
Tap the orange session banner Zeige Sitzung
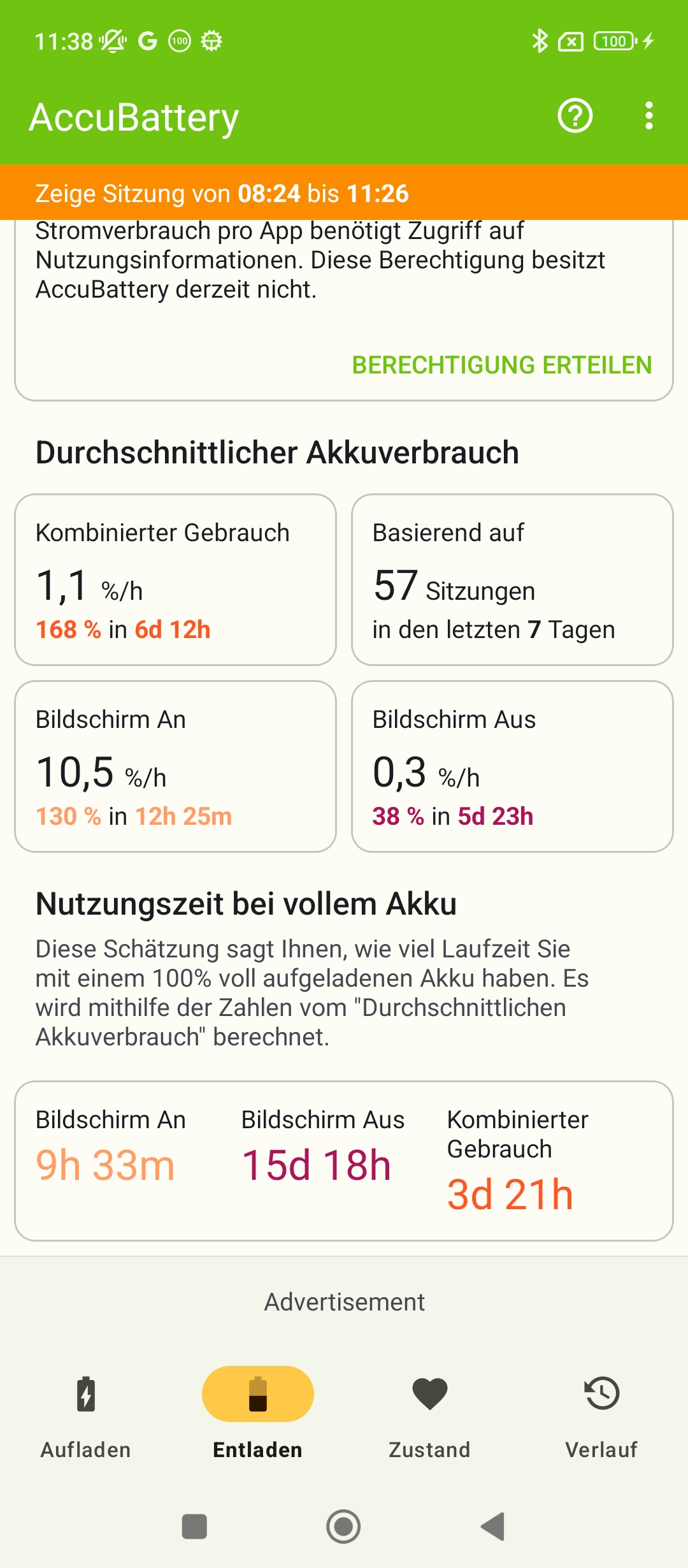(x=344, y=192)
